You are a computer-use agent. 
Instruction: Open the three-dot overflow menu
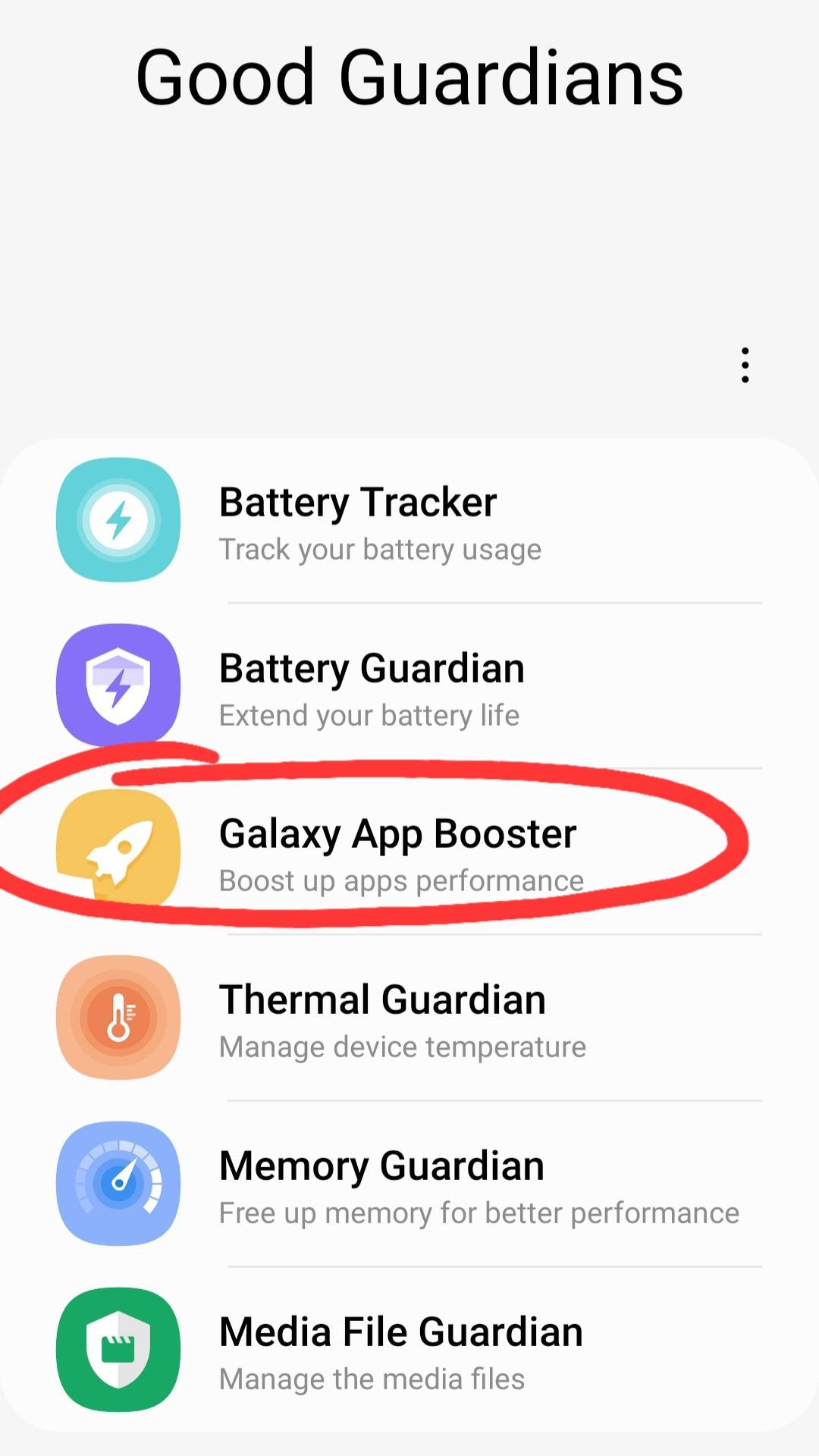745,366
